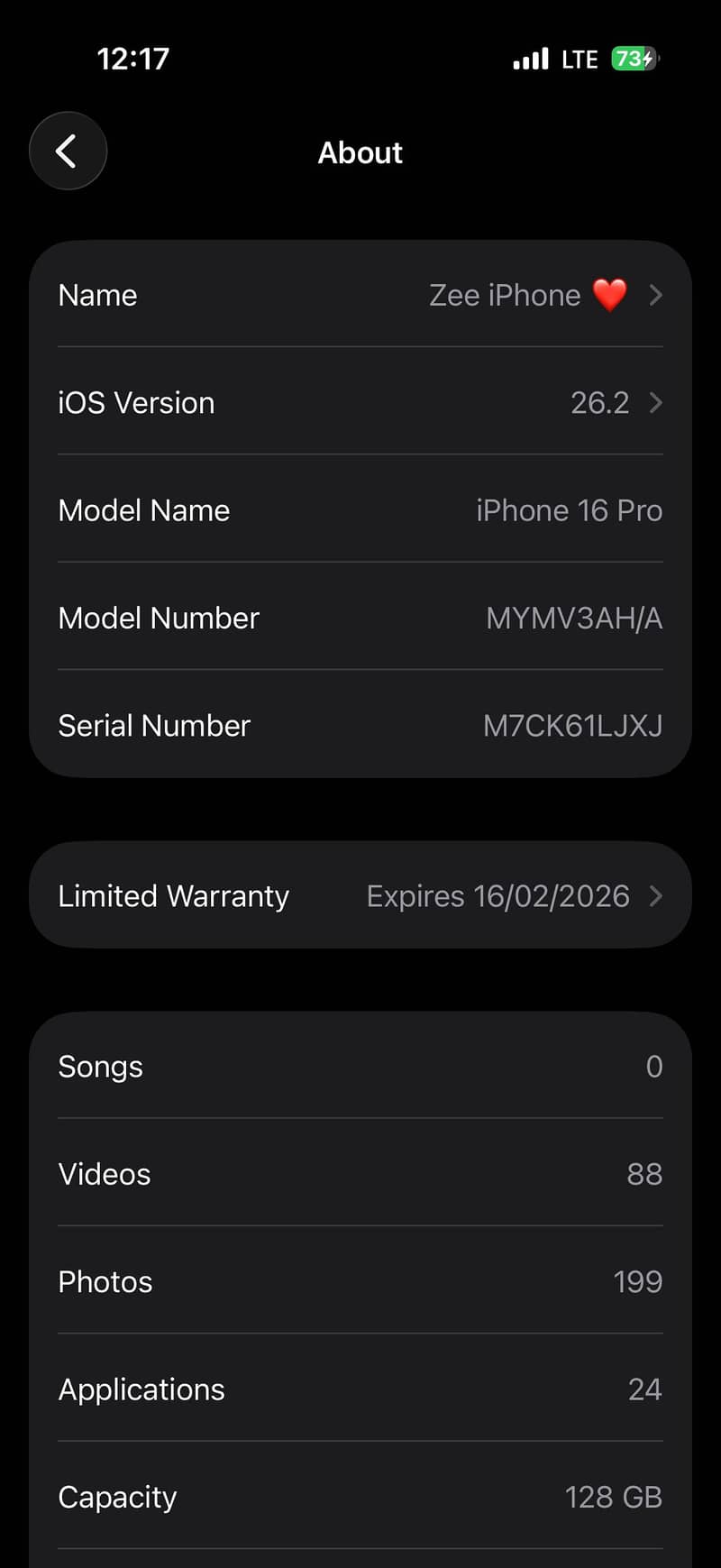
Task: Go back from the About page
Action: click(x=68, y=151)
